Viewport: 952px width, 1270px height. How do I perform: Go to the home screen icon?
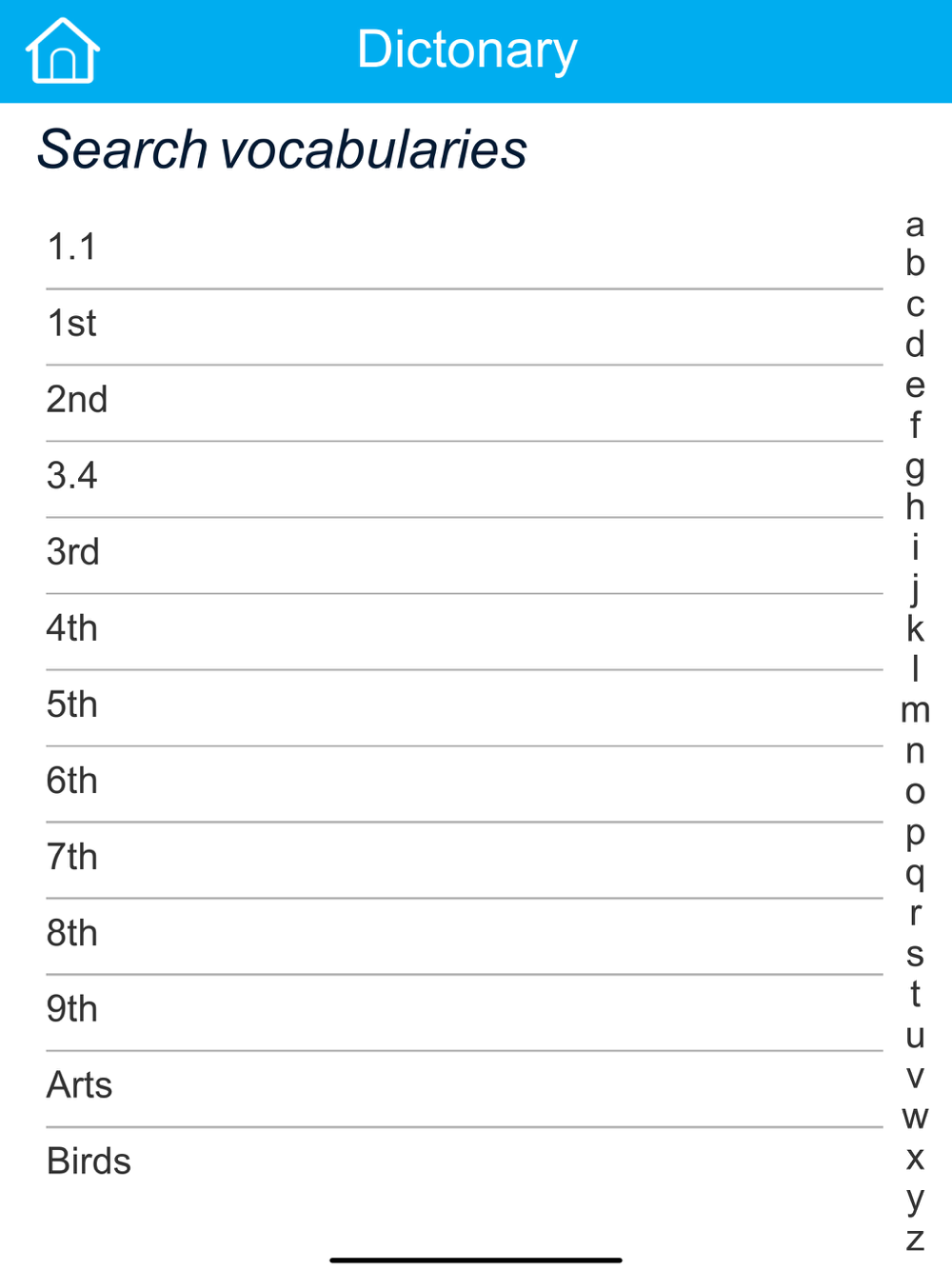(x=63, y=51)
